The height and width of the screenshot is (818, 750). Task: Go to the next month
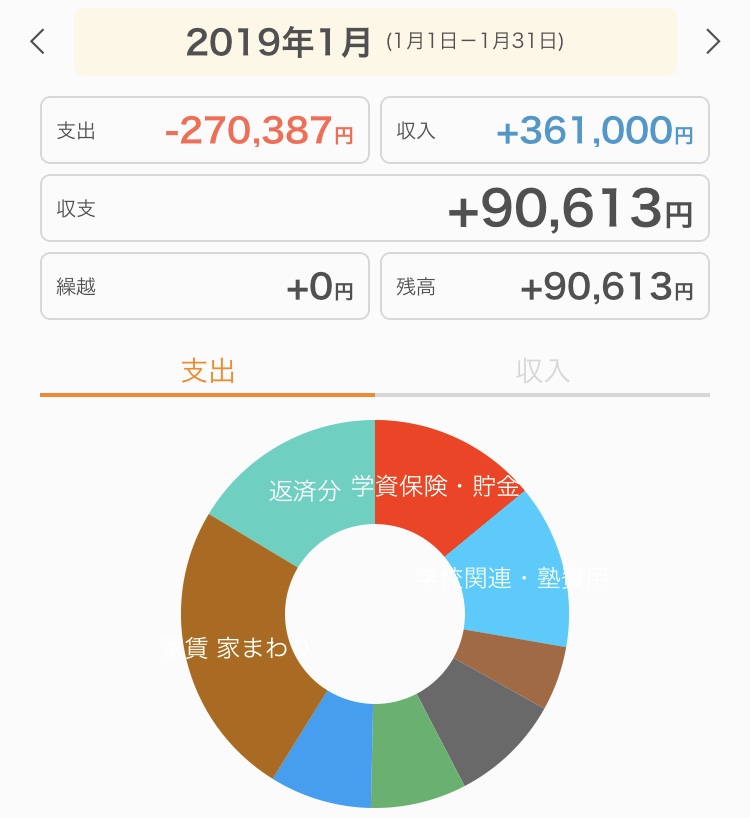tap(712, 41)
